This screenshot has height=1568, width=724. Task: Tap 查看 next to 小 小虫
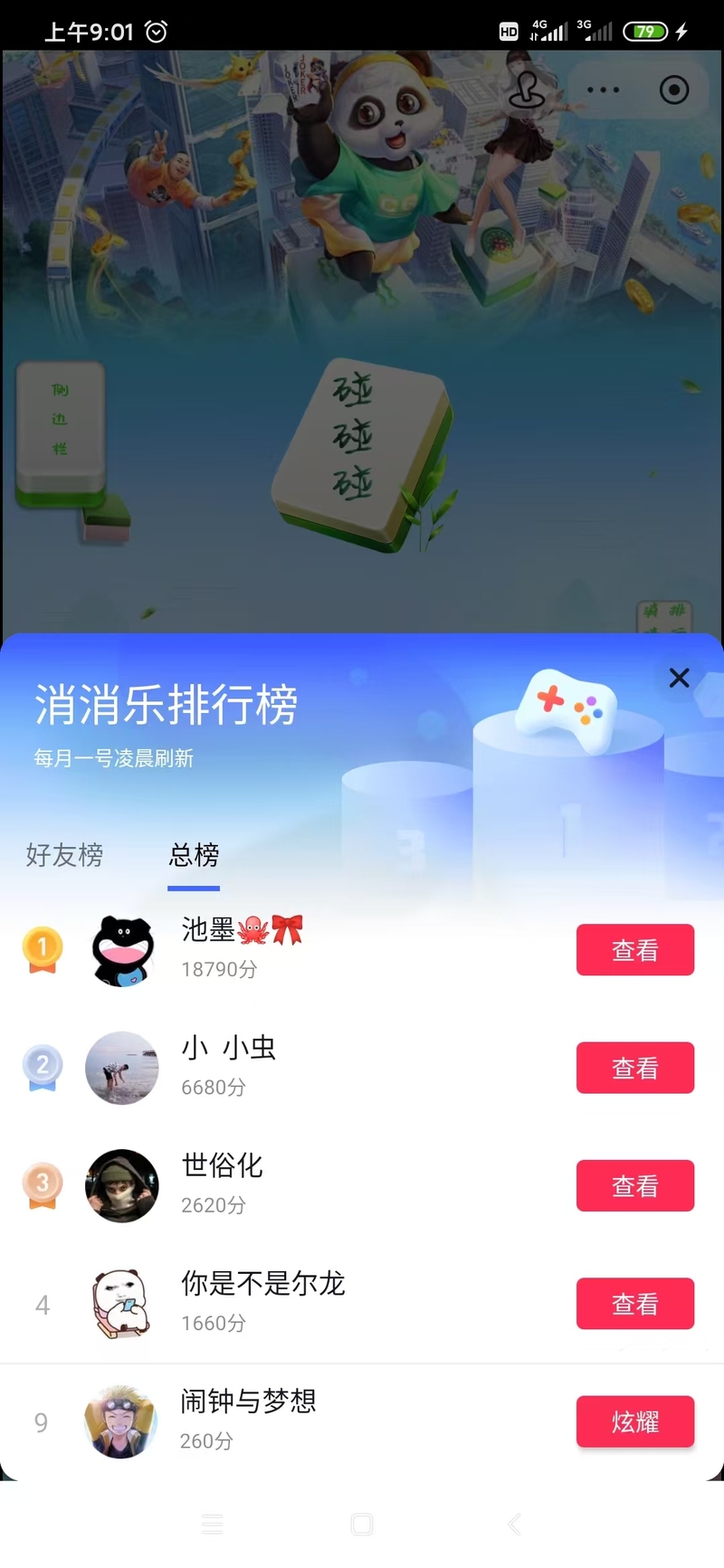(x=634, y=1068)
